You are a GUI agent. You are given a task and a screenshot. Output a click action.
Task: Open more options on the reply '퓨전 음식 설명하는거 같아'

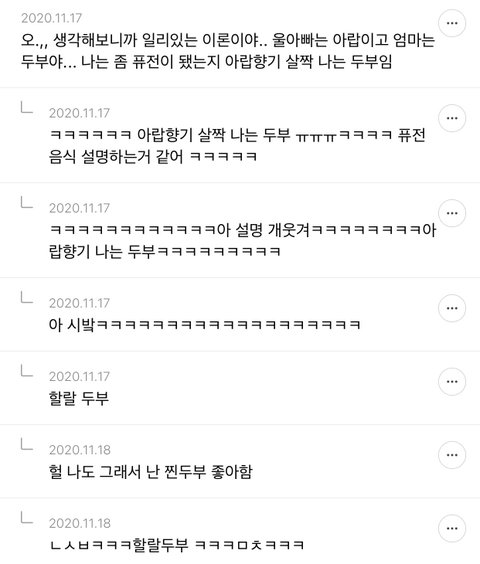tap(452, 118)
